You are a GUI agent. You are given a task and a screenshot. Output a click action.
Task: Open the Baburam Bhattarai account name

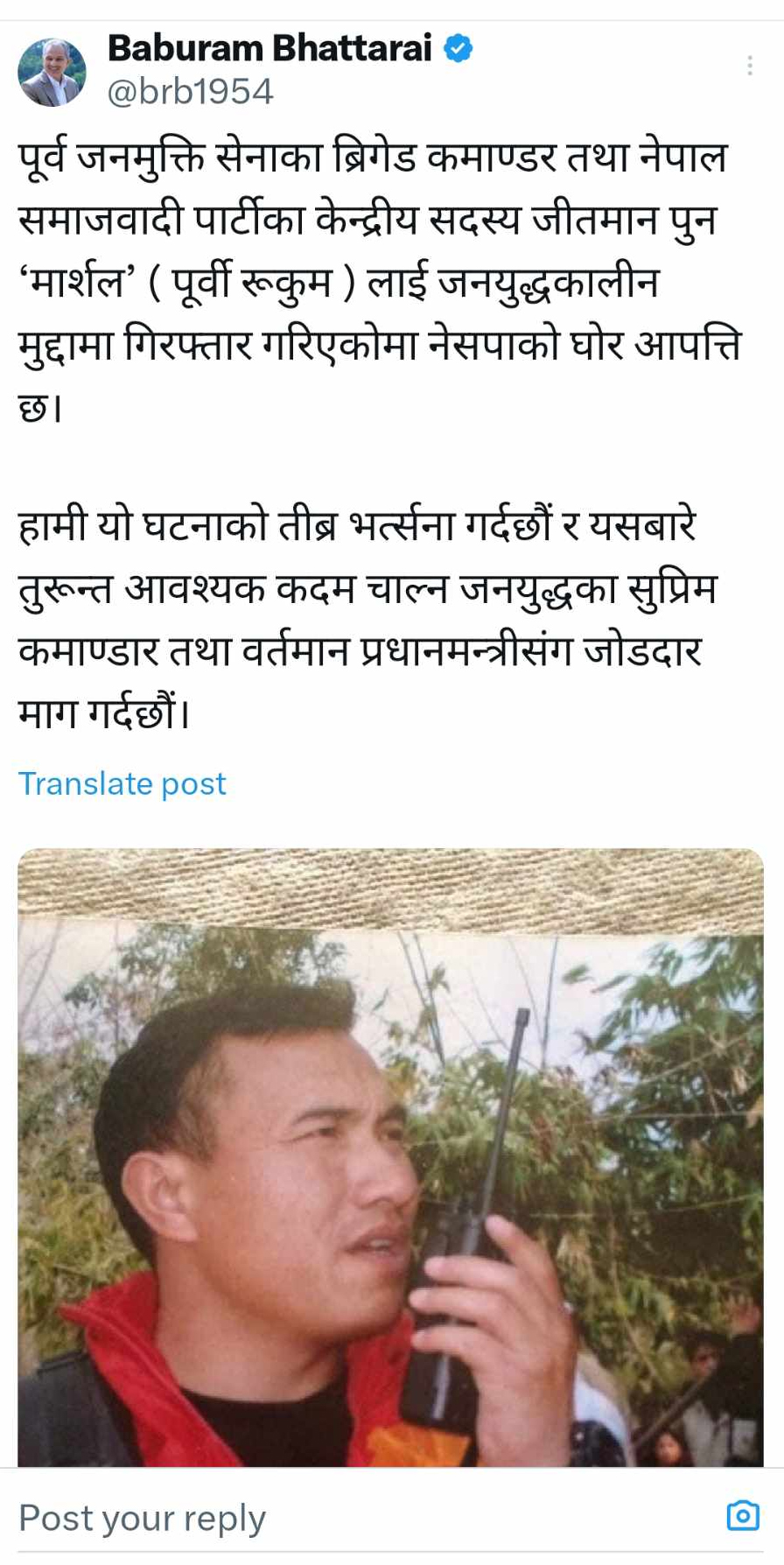click(x=269, y=49)
